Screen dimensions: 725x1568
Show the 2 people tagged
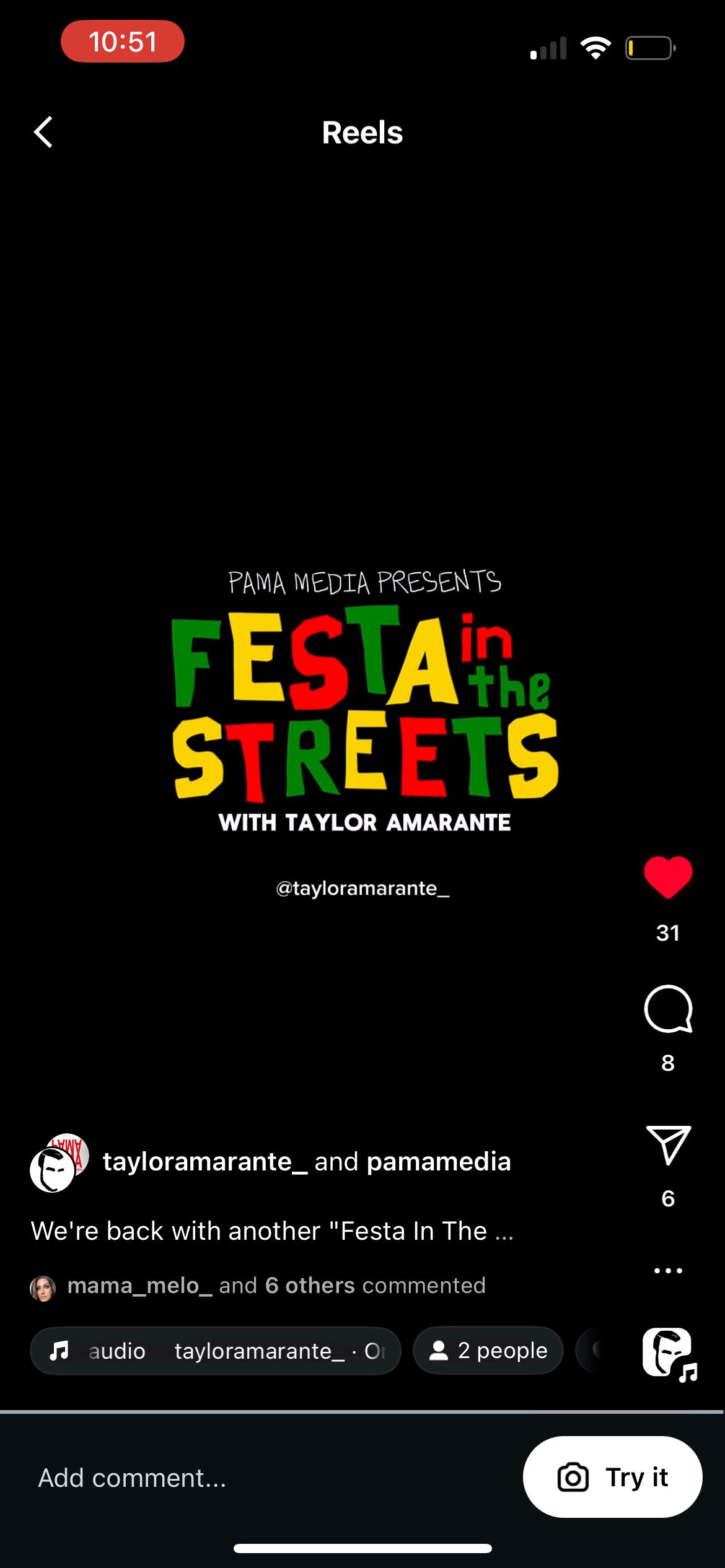pos(488,1351)
